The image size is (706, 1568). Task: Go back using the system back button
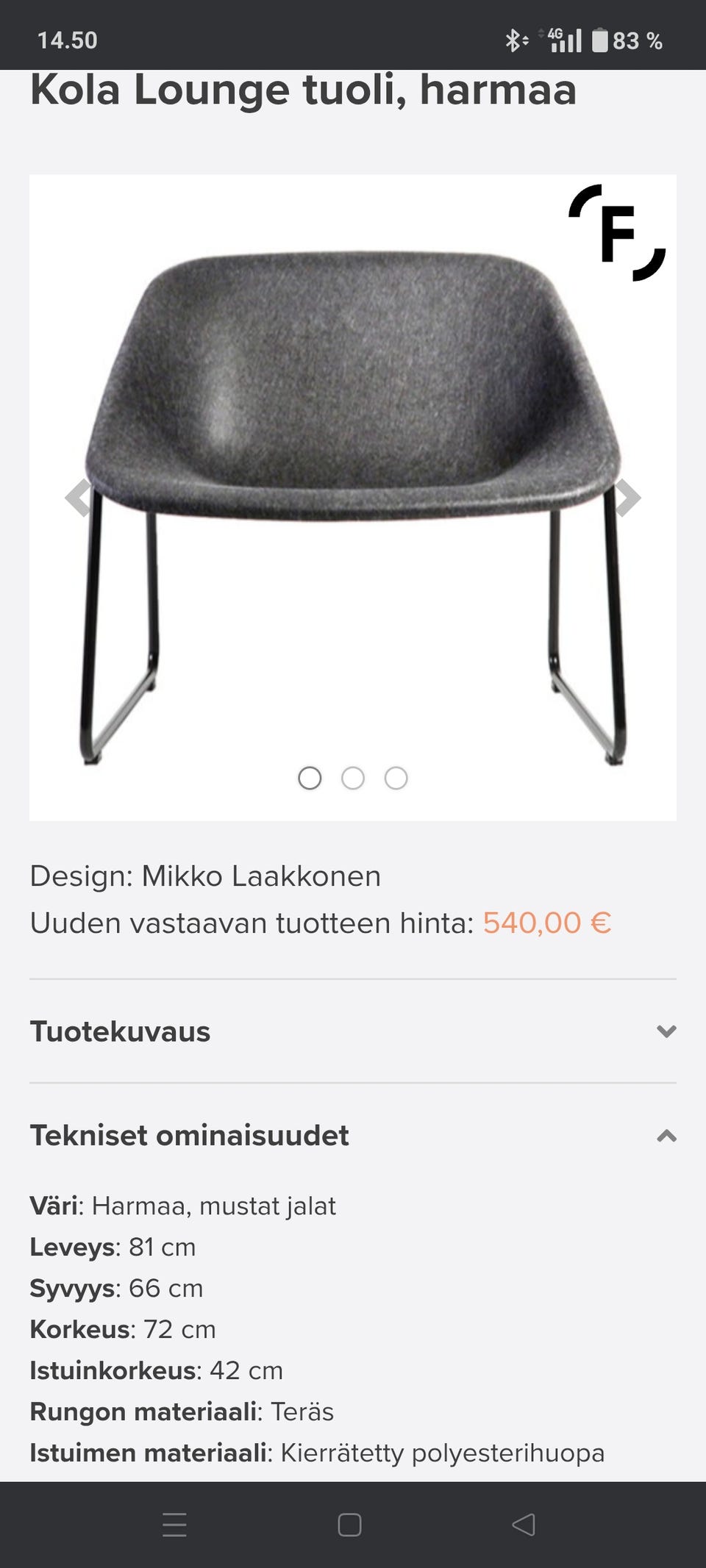tap(523, 1525)
